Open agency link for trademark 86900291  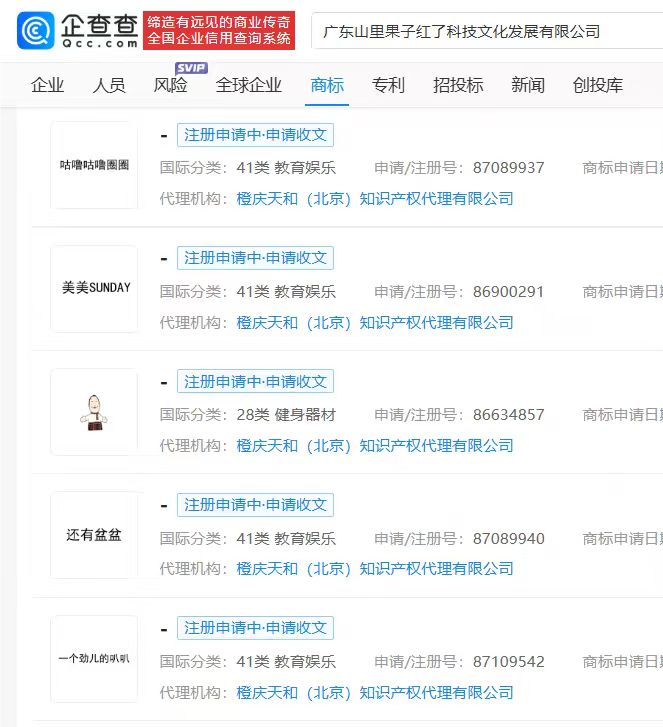[375, 322]
